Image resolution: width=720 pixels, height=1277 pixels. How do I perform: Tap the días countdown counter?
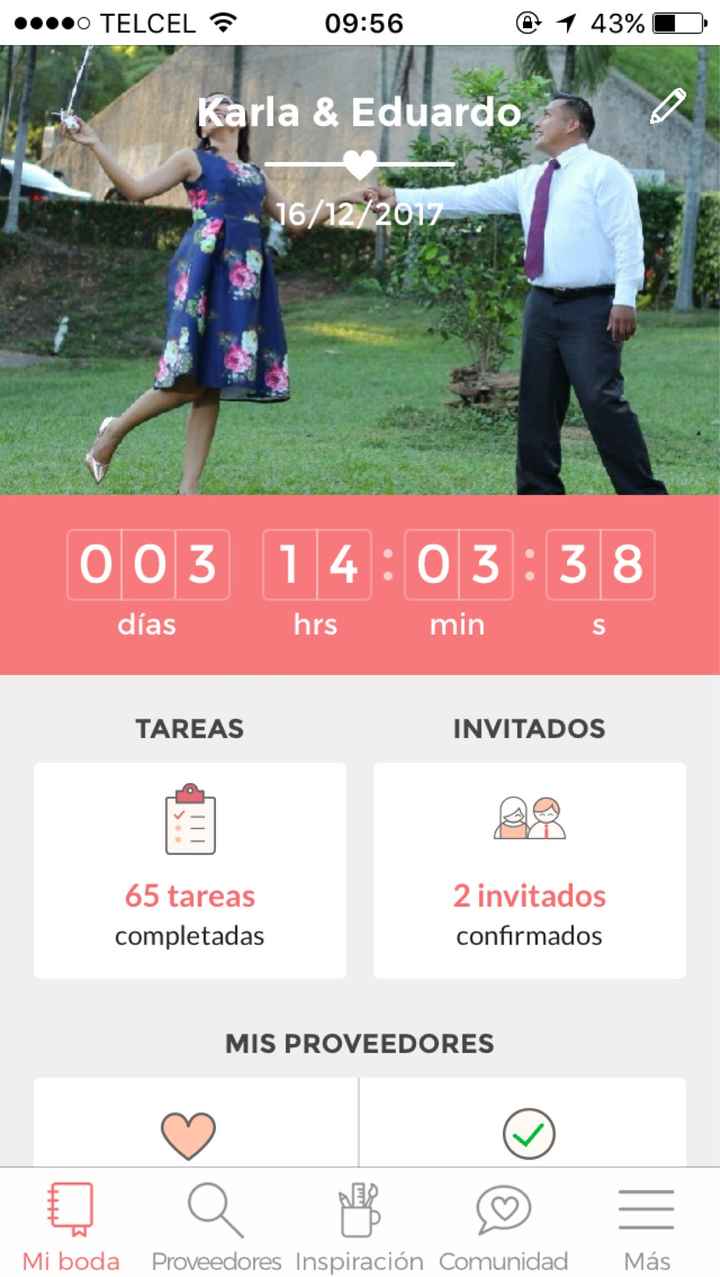point(147,587)
